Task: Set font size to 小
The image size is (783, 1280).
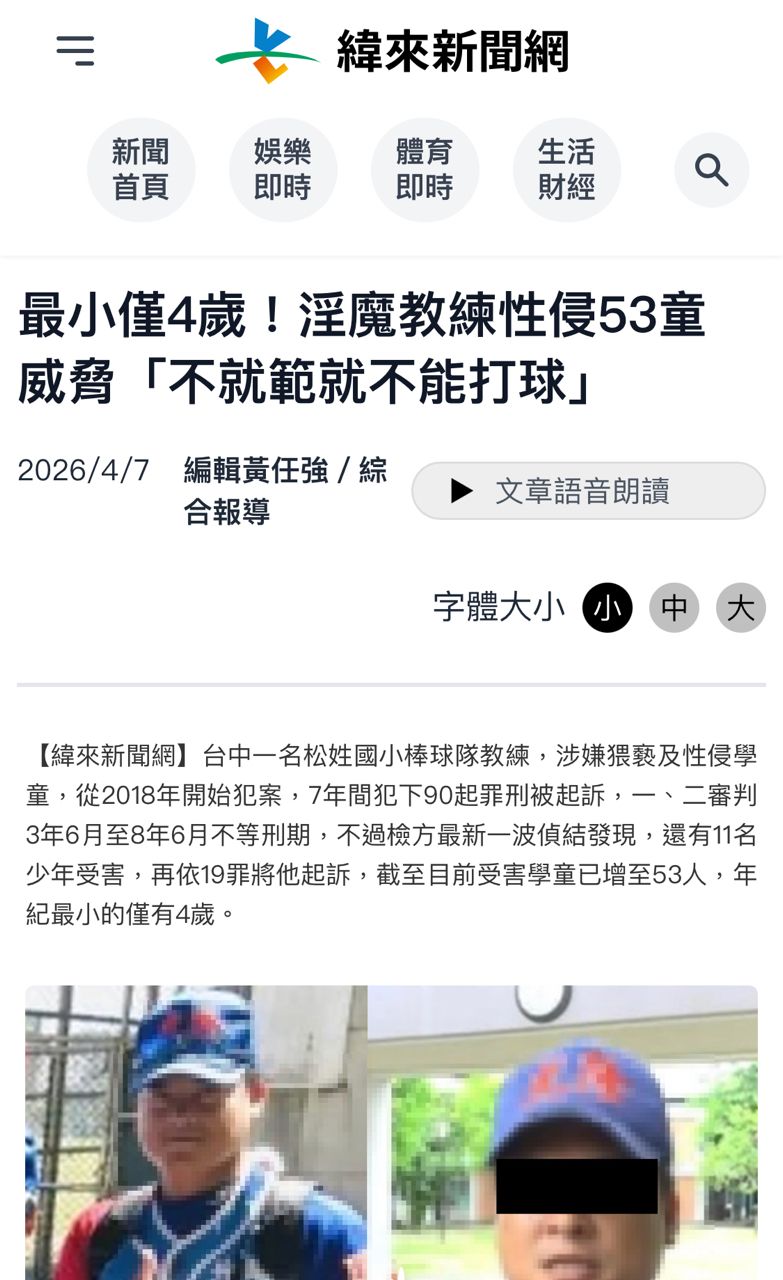Action: click(x=608, y=608)
